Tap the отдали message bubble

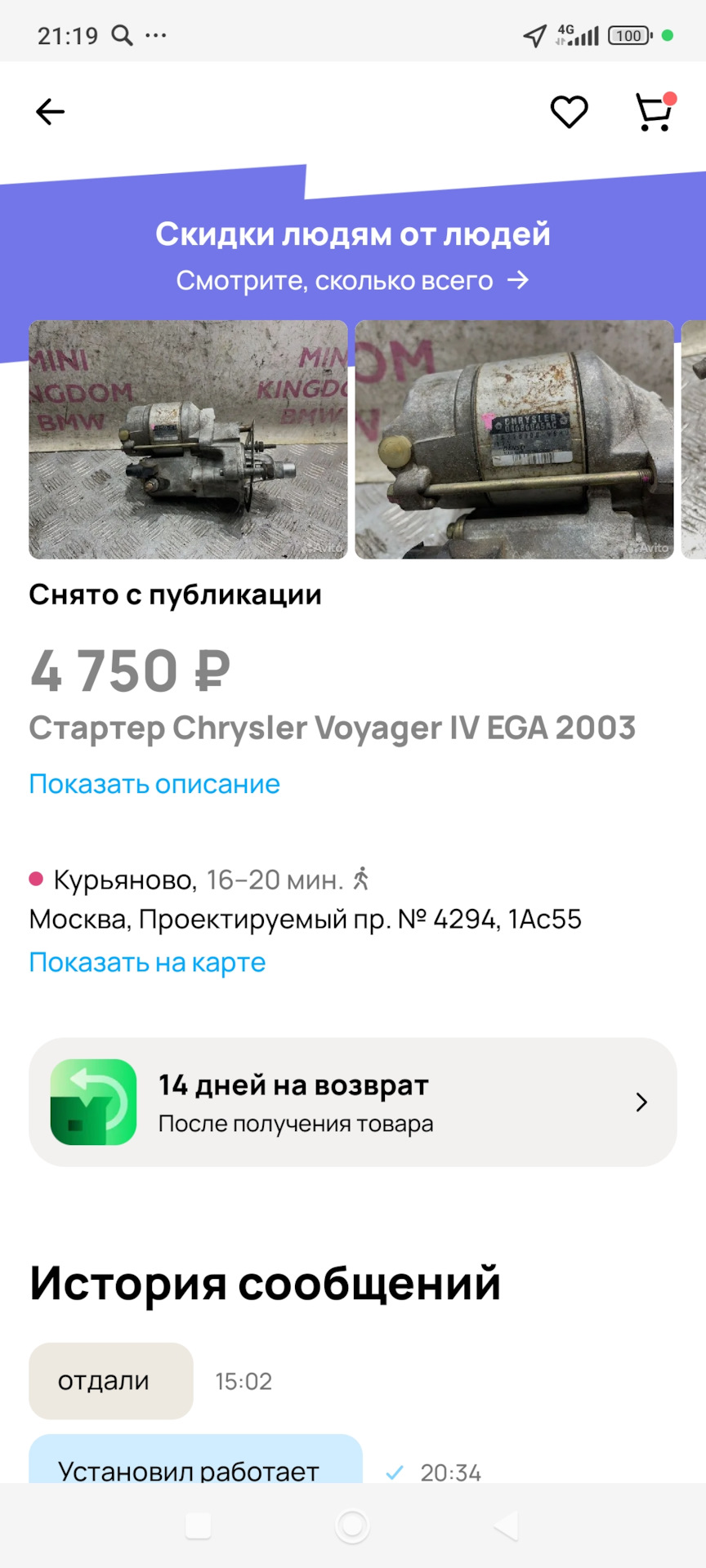[x=110, y=1380]
